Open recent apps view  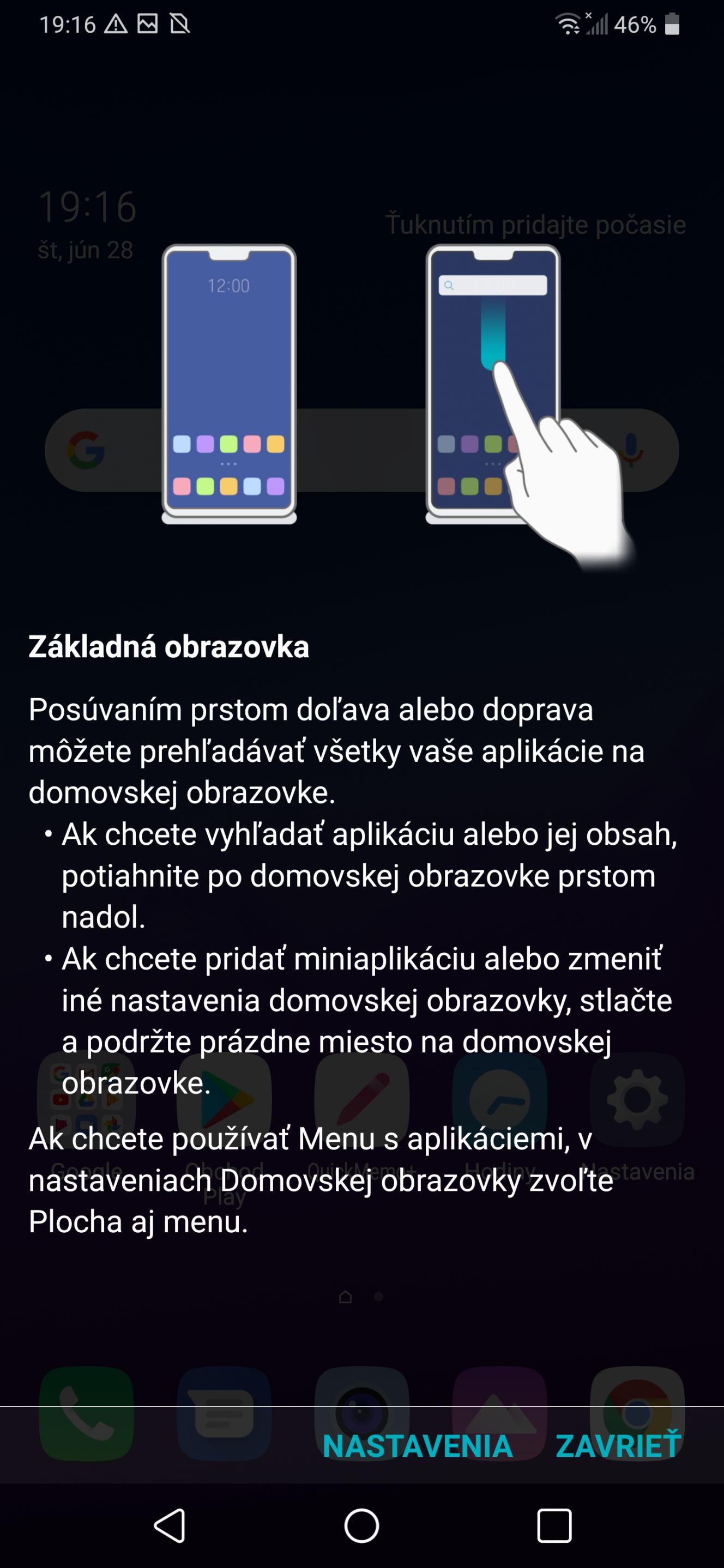coord(554,1525)
